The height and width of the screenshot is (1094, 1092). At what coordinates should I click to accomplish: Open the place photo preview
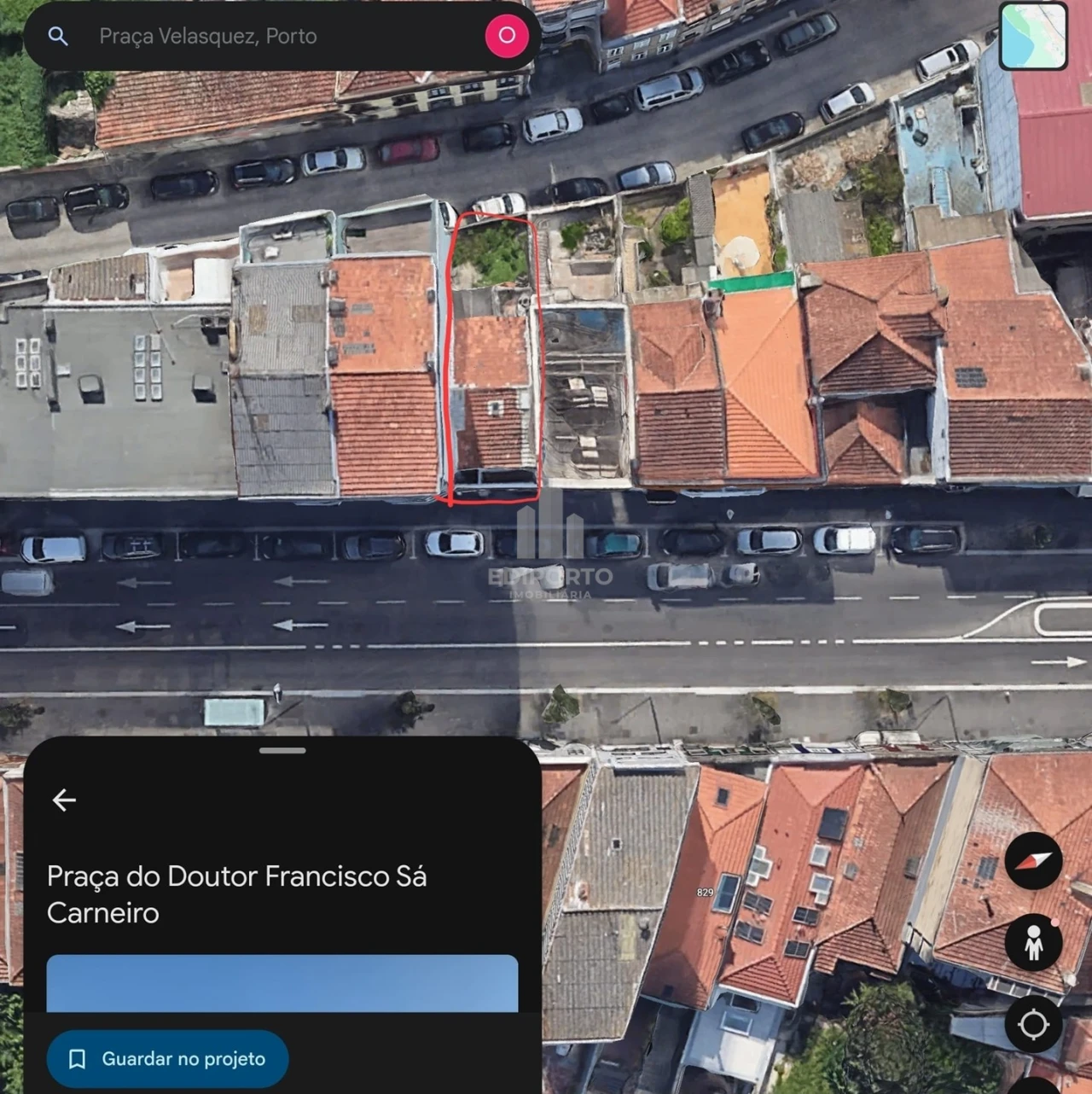pyautogui.click(x=282, y=983)
